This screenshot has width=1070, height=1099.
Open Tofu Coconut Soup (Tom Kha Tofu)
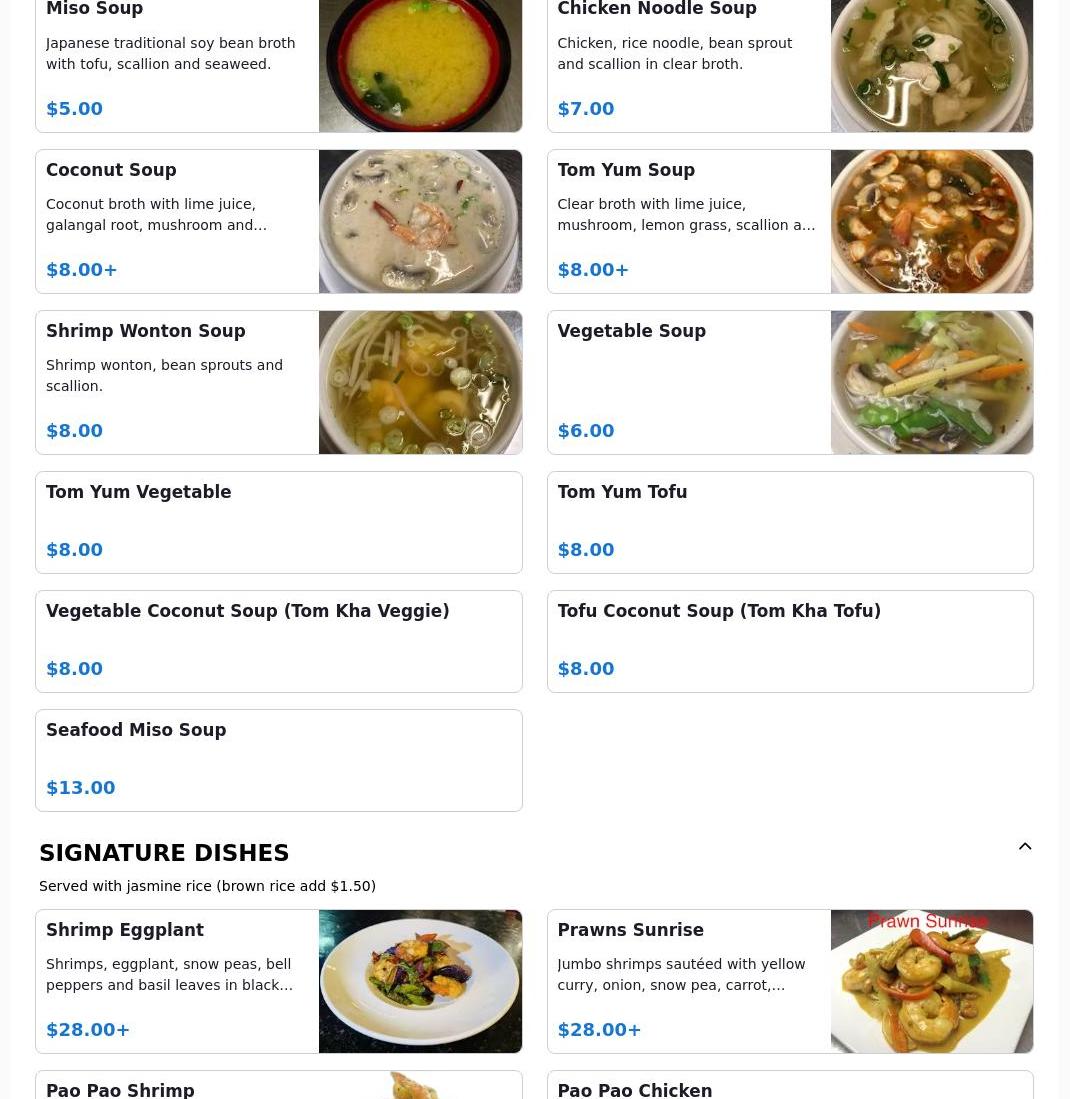point(789,641)
